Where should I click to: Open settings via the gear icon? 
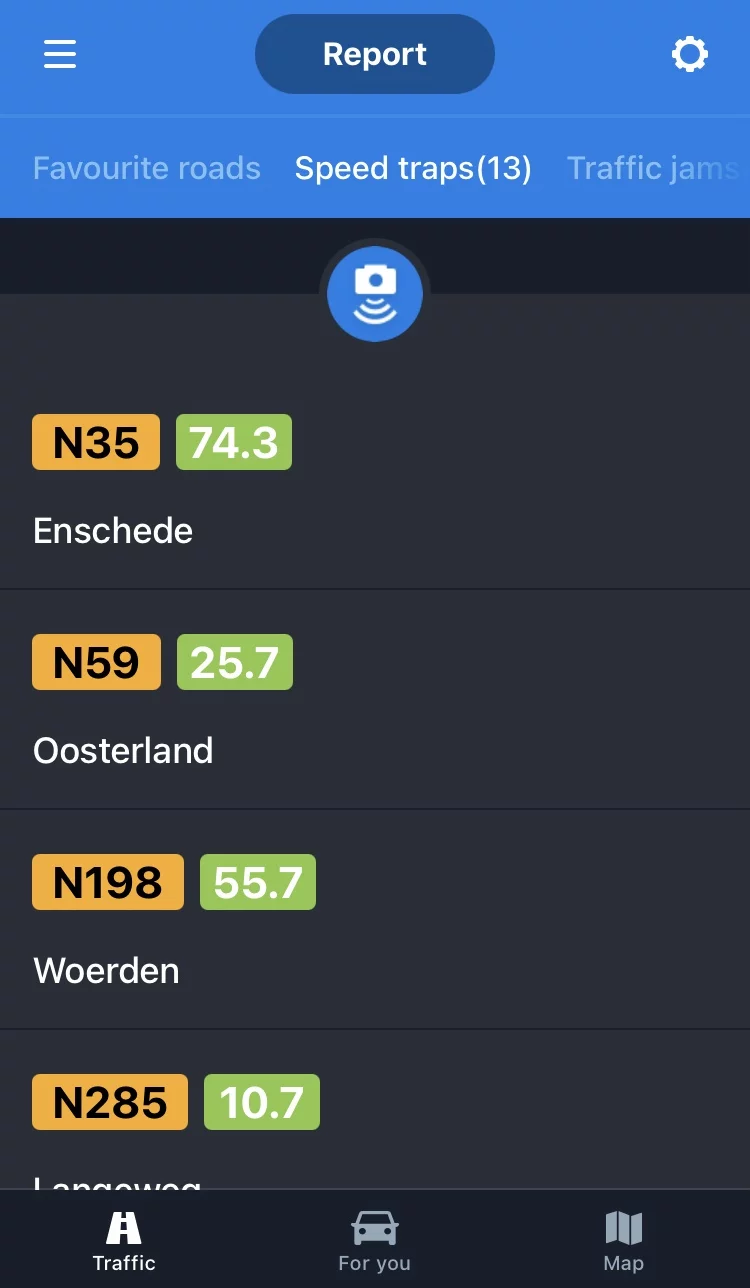689,54
